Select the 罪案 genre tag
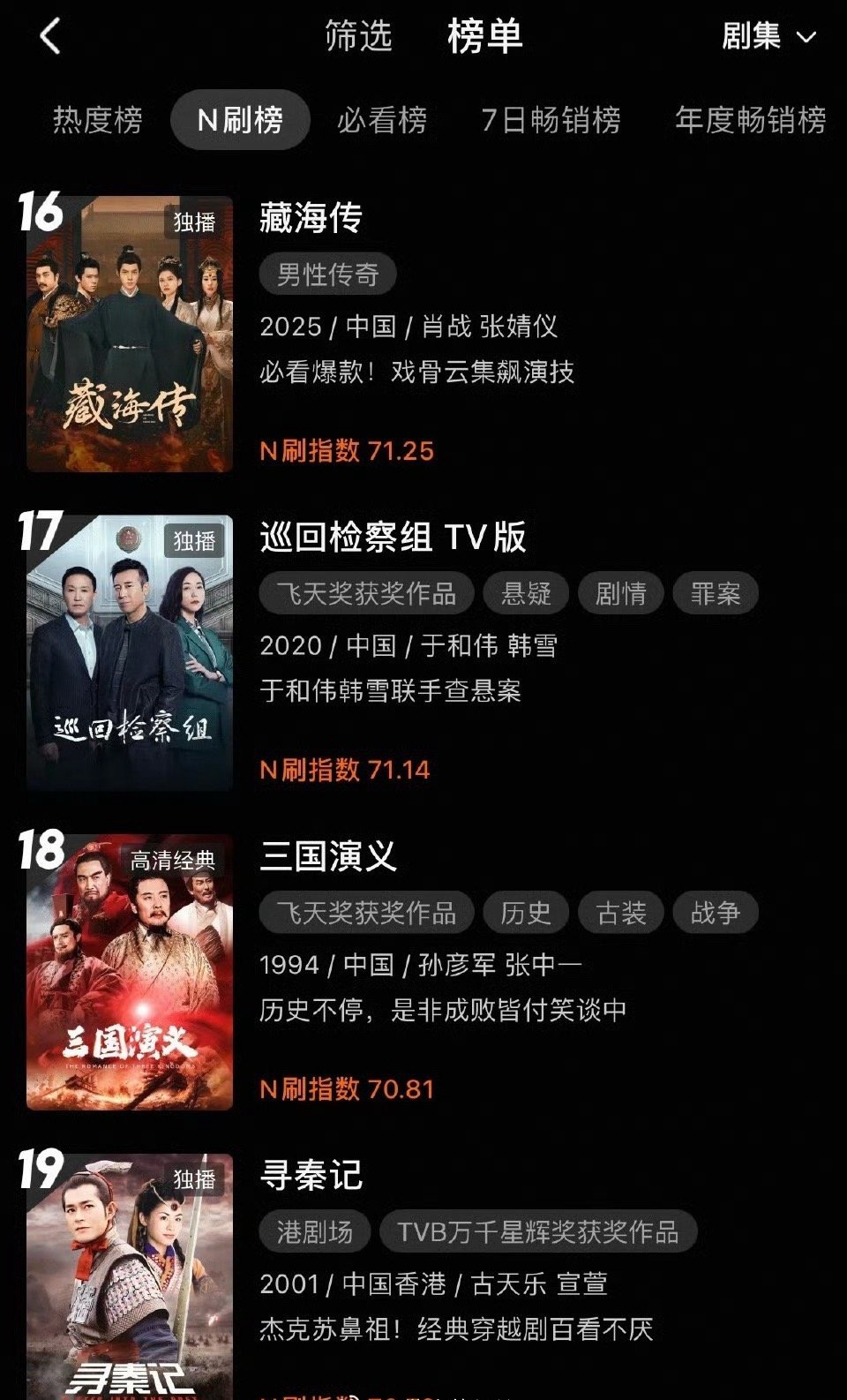Image resolution: width=847 pixels, height=1400 pixels. click(715, 593)
